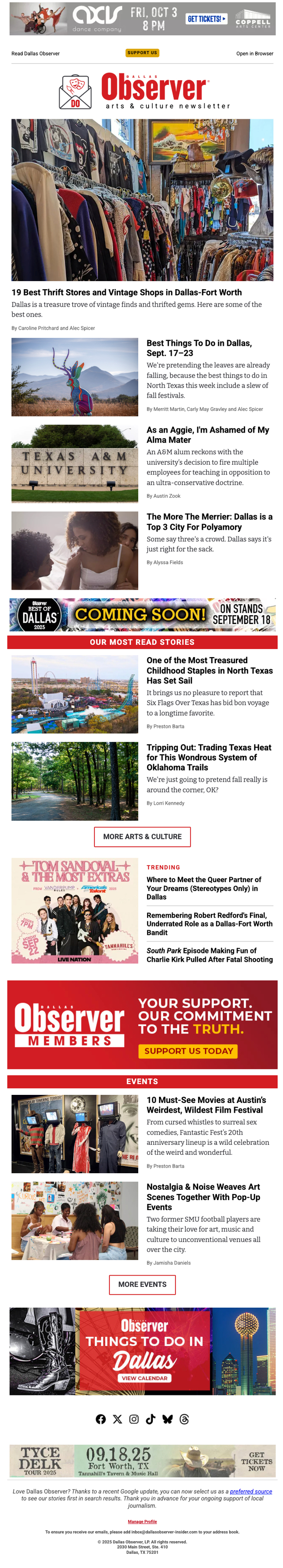Open the Fantastic Fest must-see movies article

click(x=206, y=1105)
